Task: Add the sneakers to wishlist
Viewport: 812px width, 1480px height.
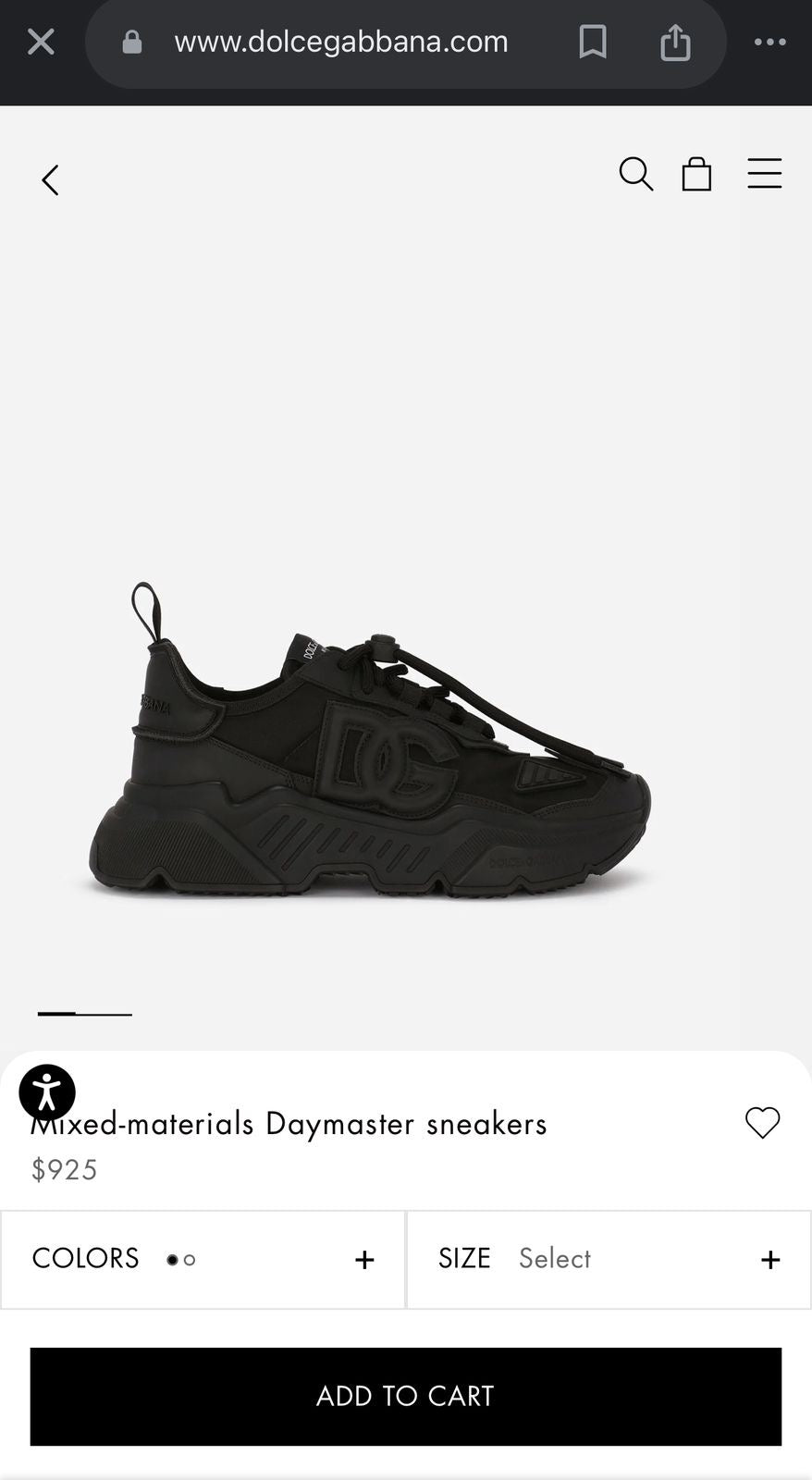Action: click(x=762, y=1123)
